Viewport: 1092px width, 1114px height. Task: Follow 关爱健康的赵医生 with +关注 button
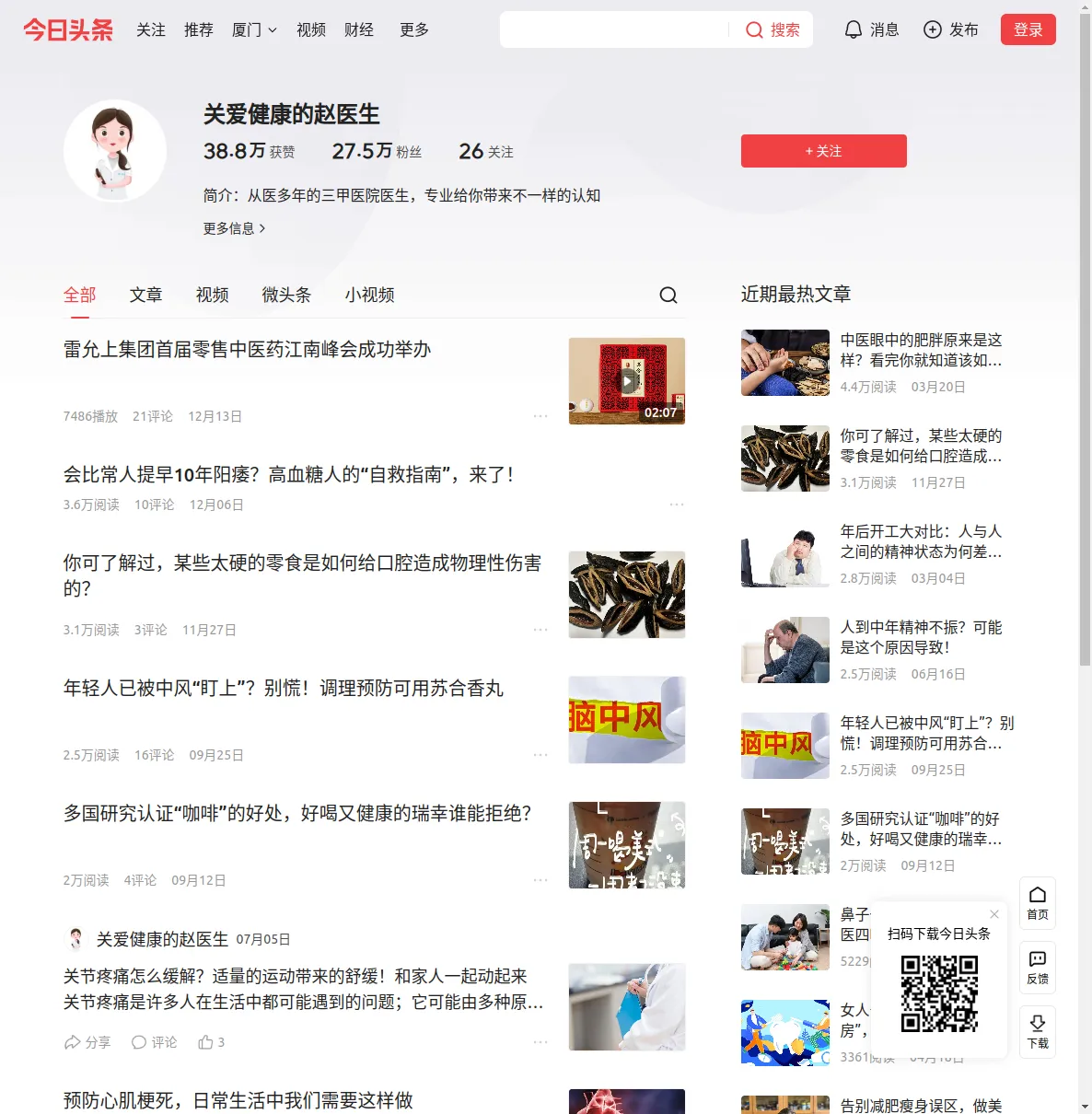click(x=823, y=151)
